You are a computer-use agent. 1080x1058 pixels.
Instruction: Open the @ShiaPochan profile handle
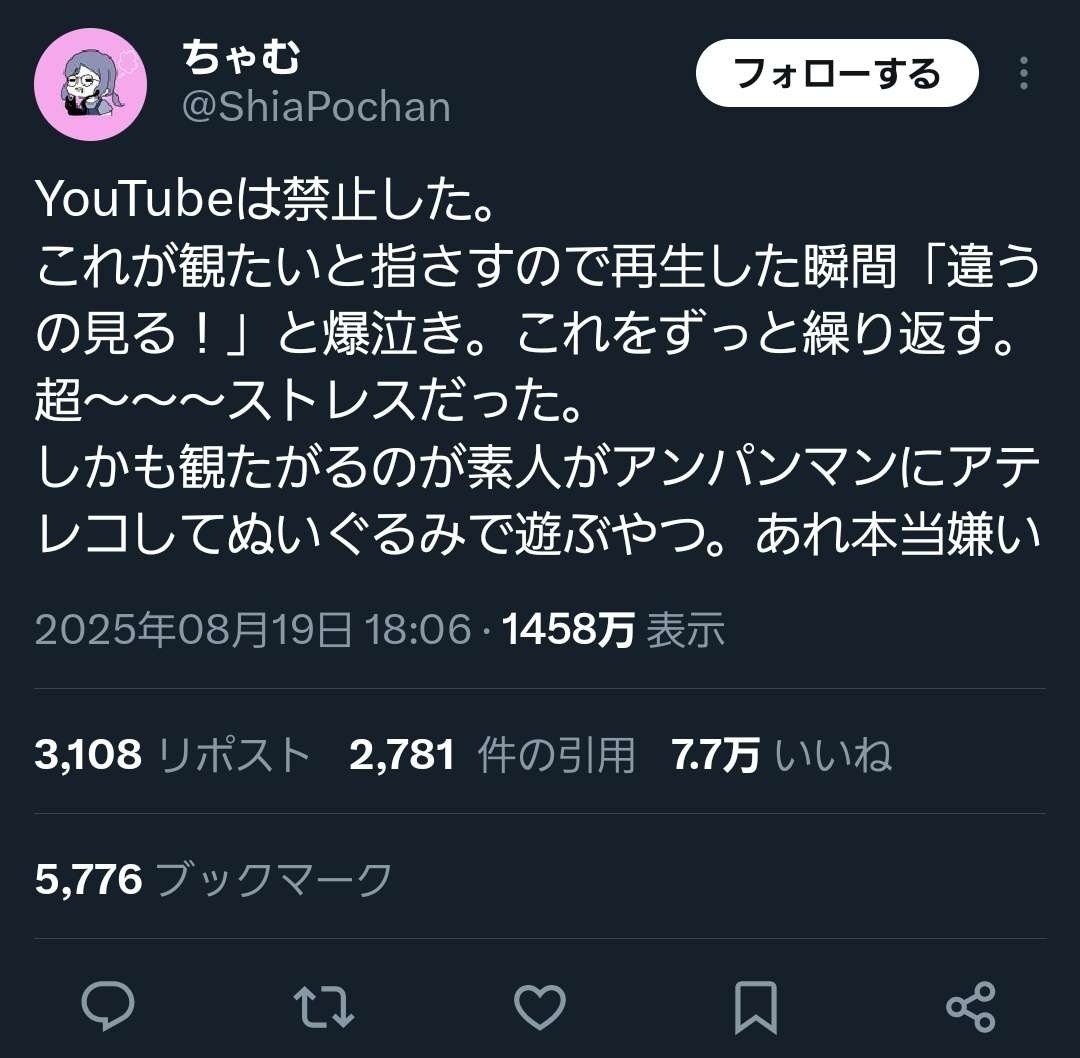tap(316, 107)
